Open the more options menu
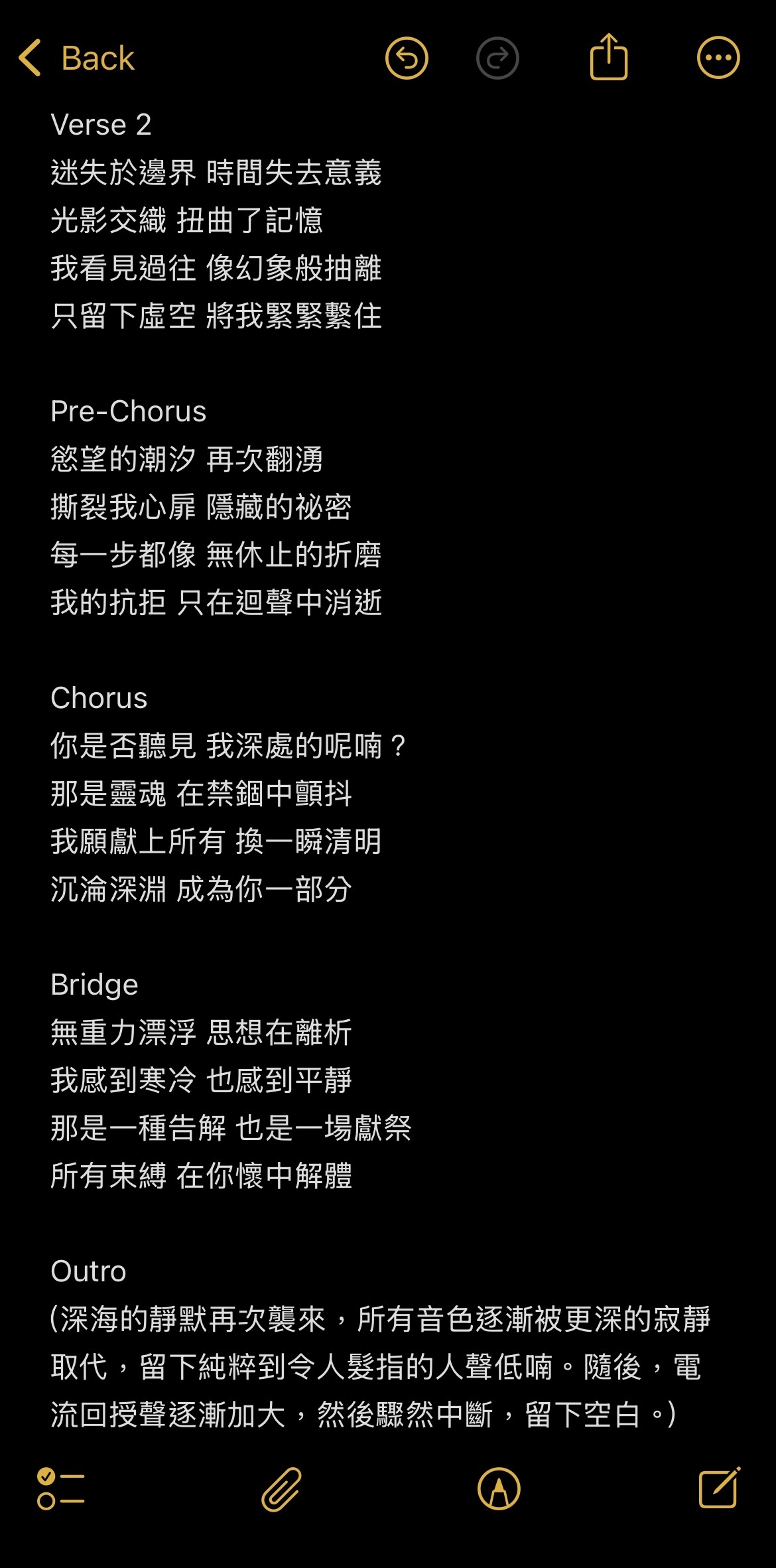776x1568 pixels. point(718,58)
